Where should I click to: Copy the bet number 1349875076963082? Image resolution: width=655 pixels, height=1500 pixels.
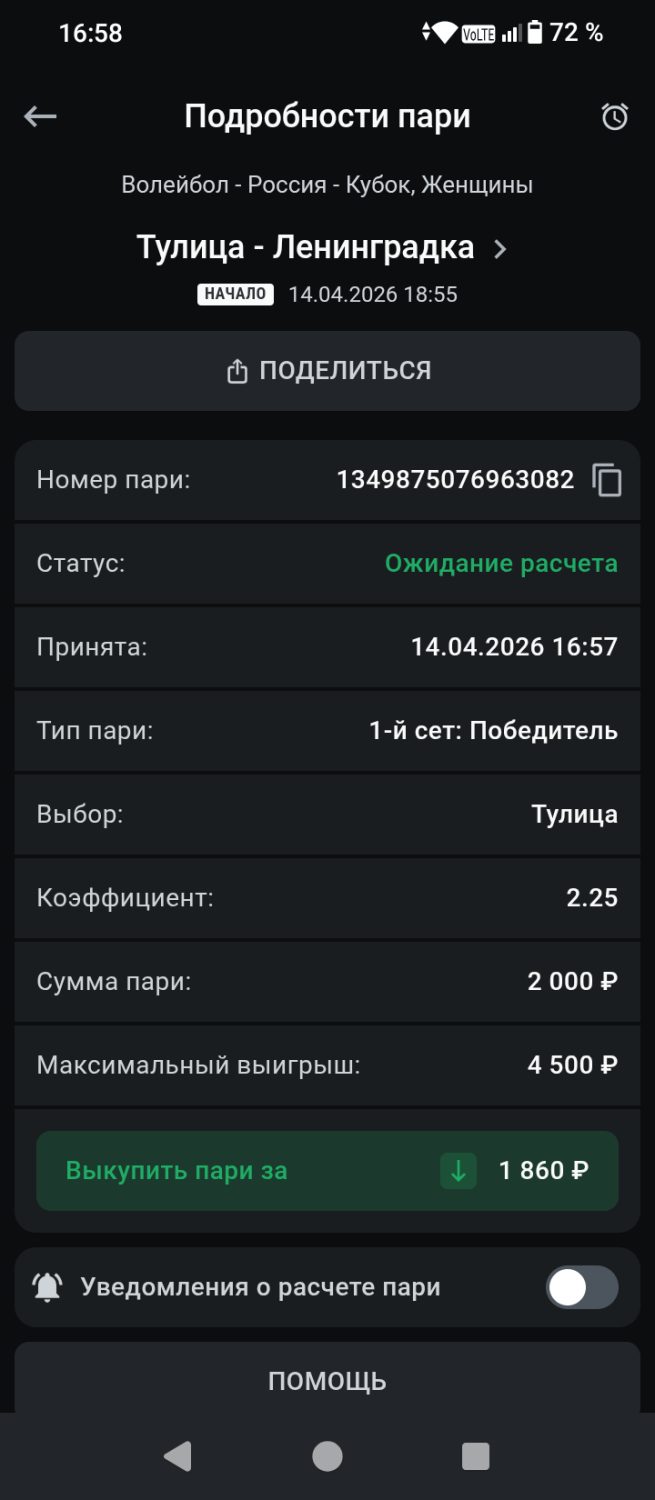(607, 481)
